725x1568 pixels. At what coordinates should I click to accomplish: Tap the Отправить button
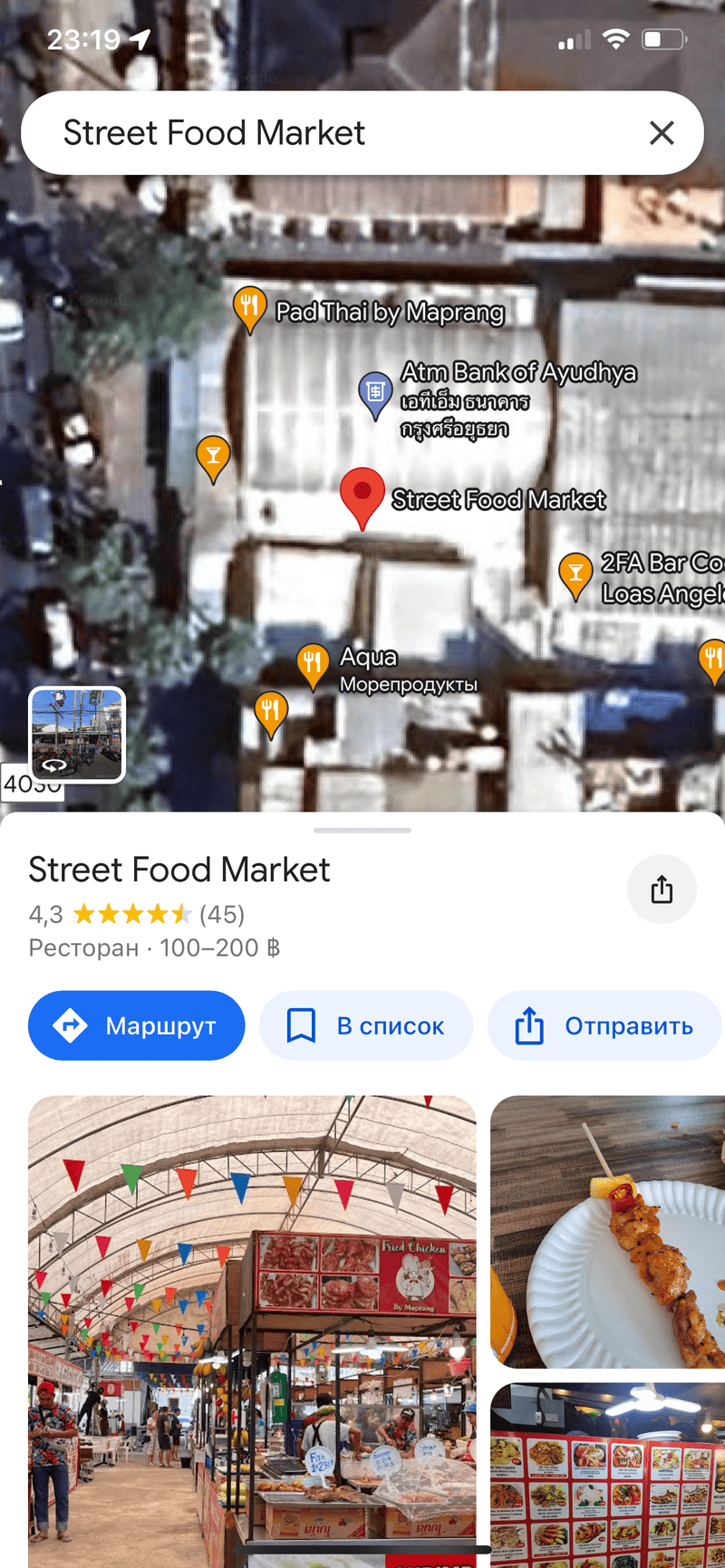pos(604,1025)
